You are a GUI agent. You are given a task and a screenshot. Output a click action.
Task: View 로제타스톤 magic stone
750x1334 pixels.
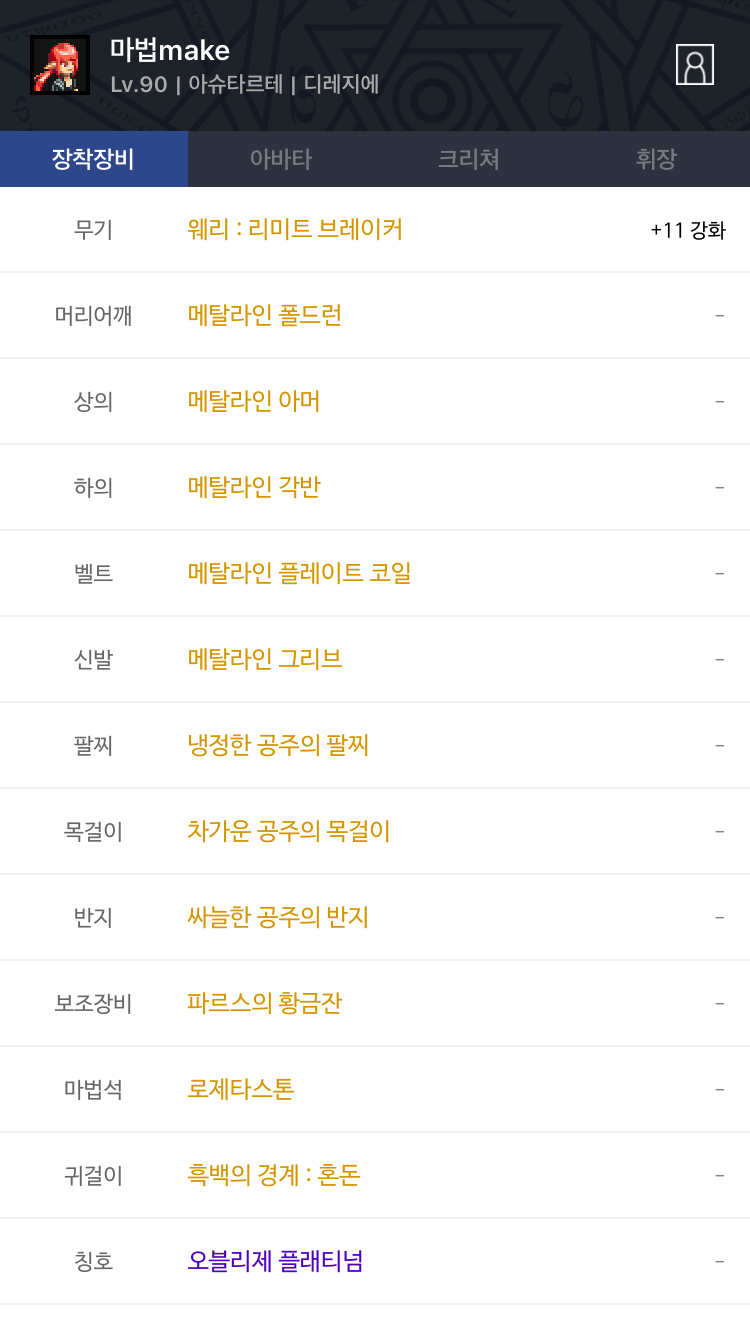click(241, 1089)
